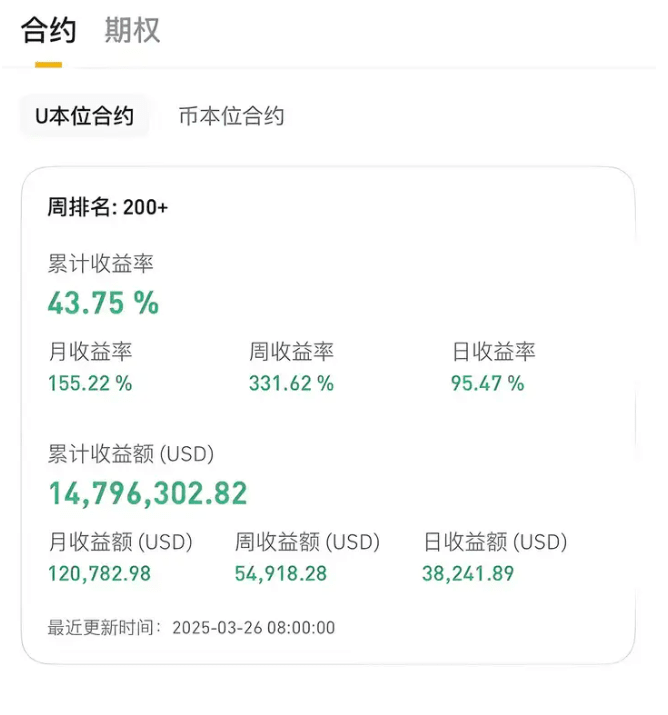Select the U本位合约 segment

[x=85, y=116]
